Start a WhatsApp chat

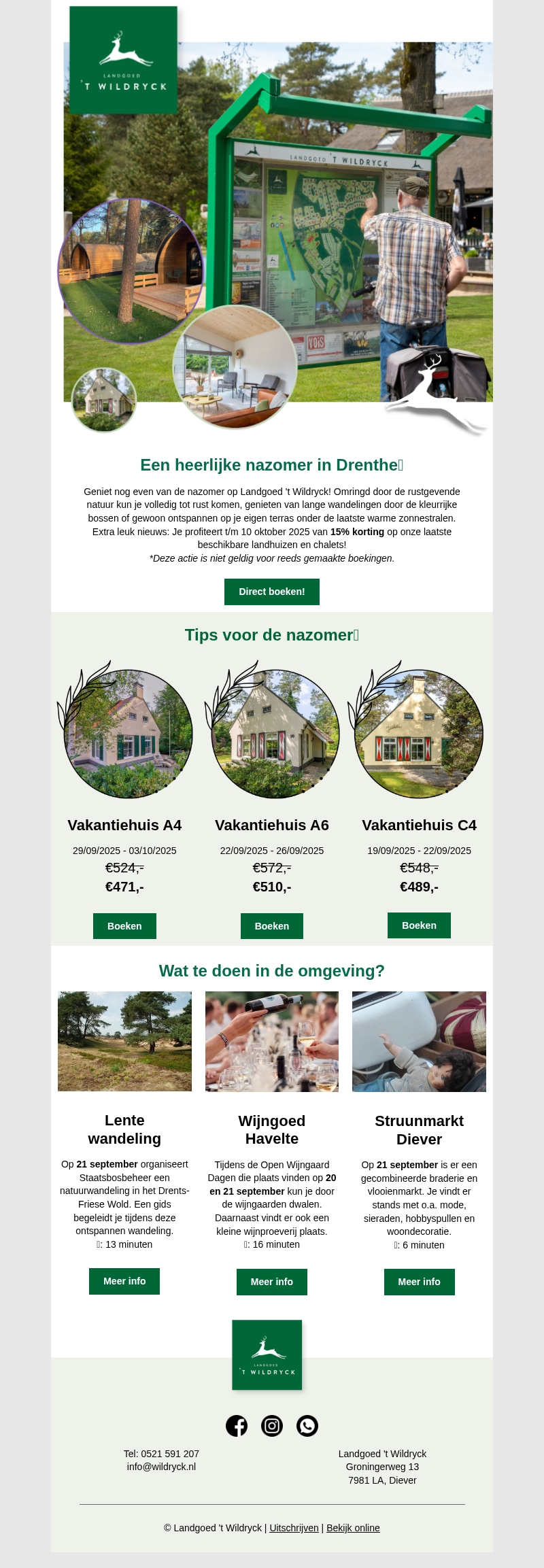click(x=307, y=1425)
